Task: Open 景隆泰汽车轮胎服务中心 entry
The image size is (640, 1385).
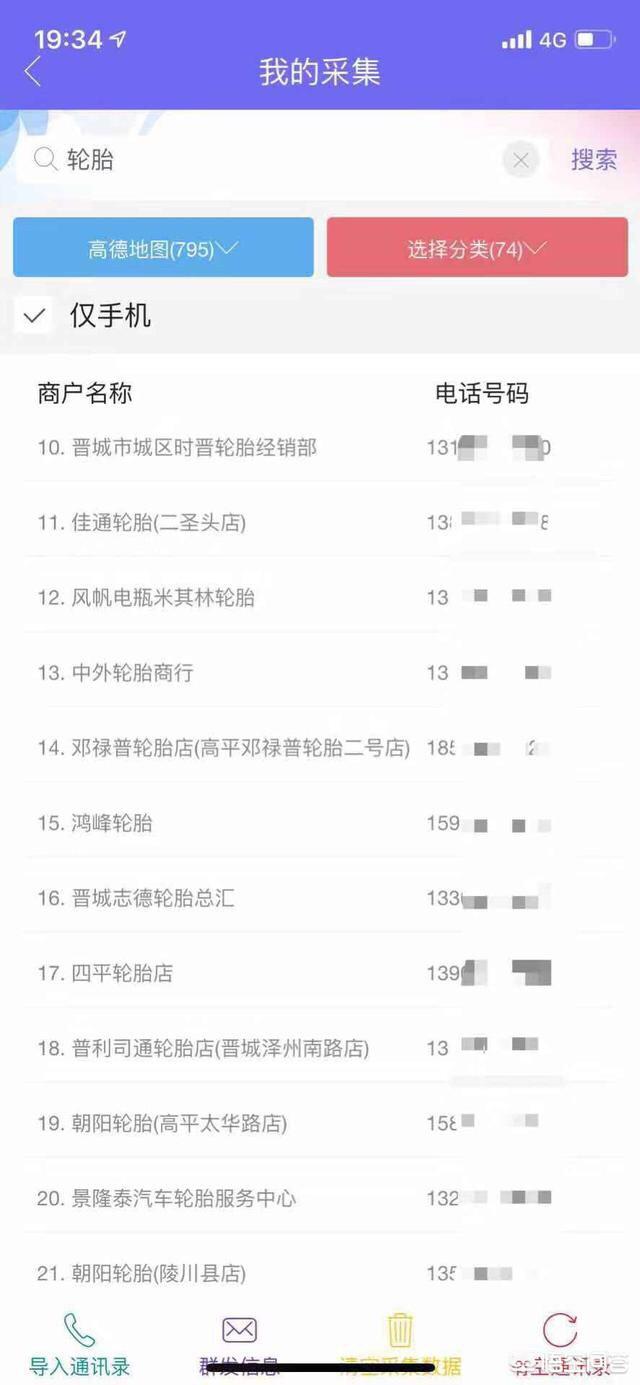Action: tap(320, 1198)
